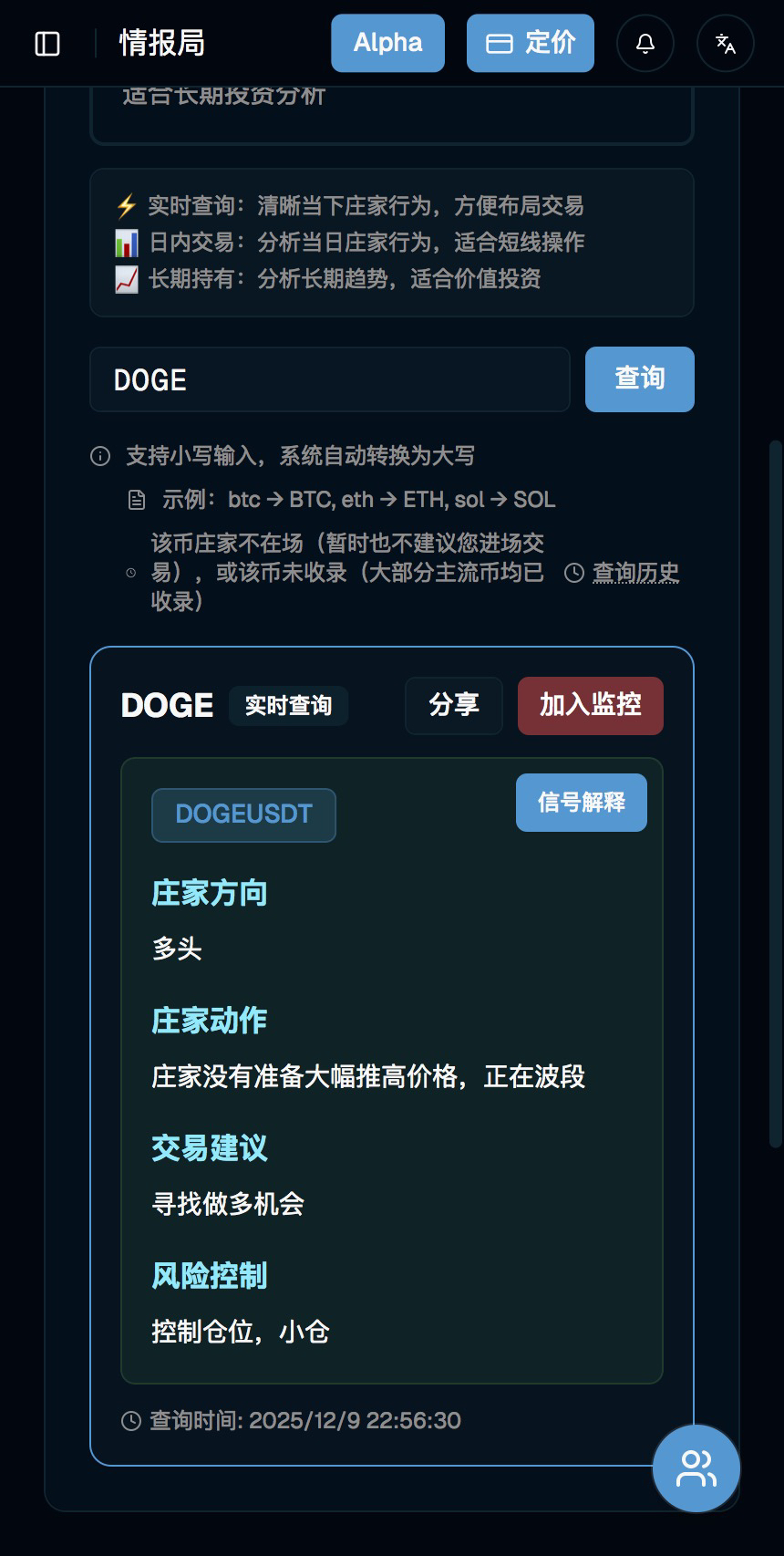Tap the 查询 query button

coord(639,379)
